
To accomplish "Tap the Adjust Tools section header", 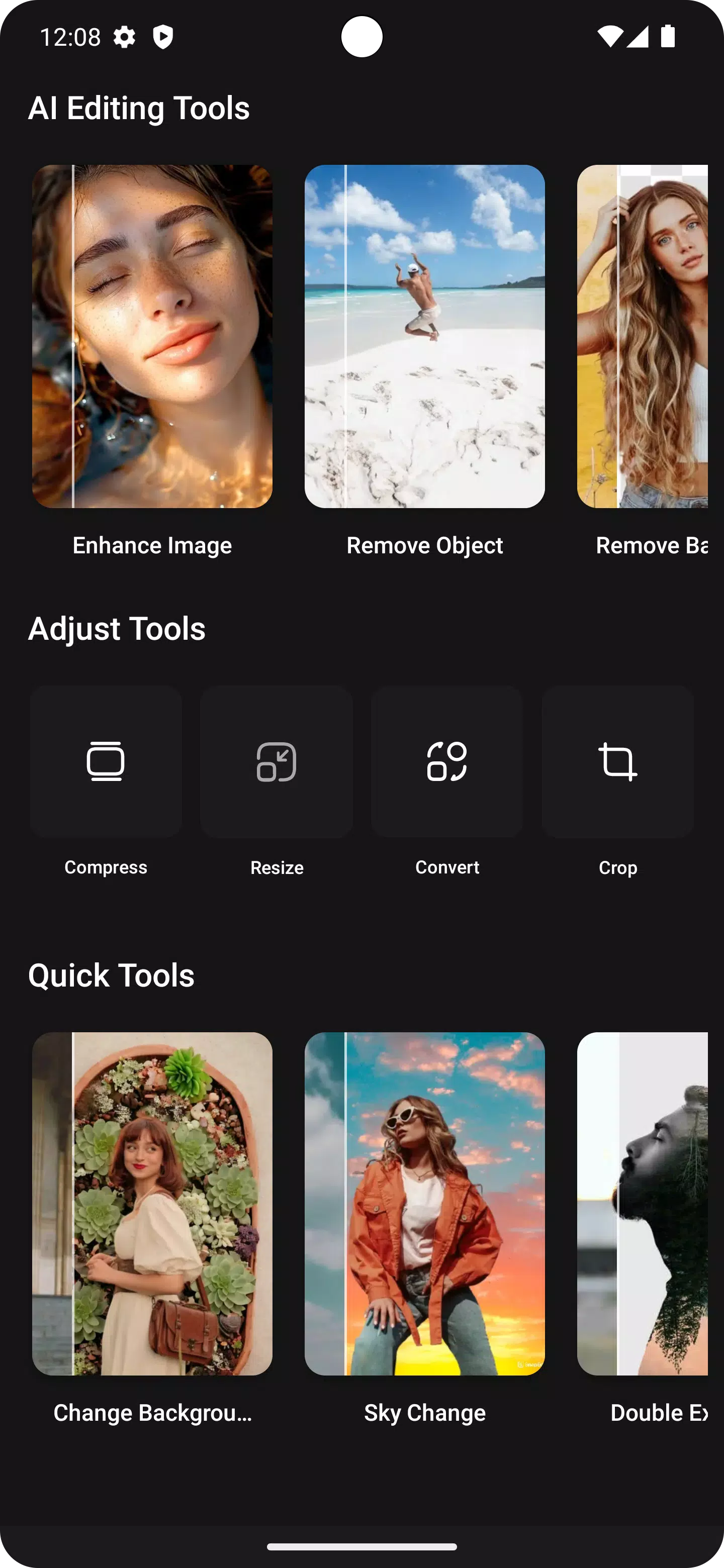I will pos(117,629).
